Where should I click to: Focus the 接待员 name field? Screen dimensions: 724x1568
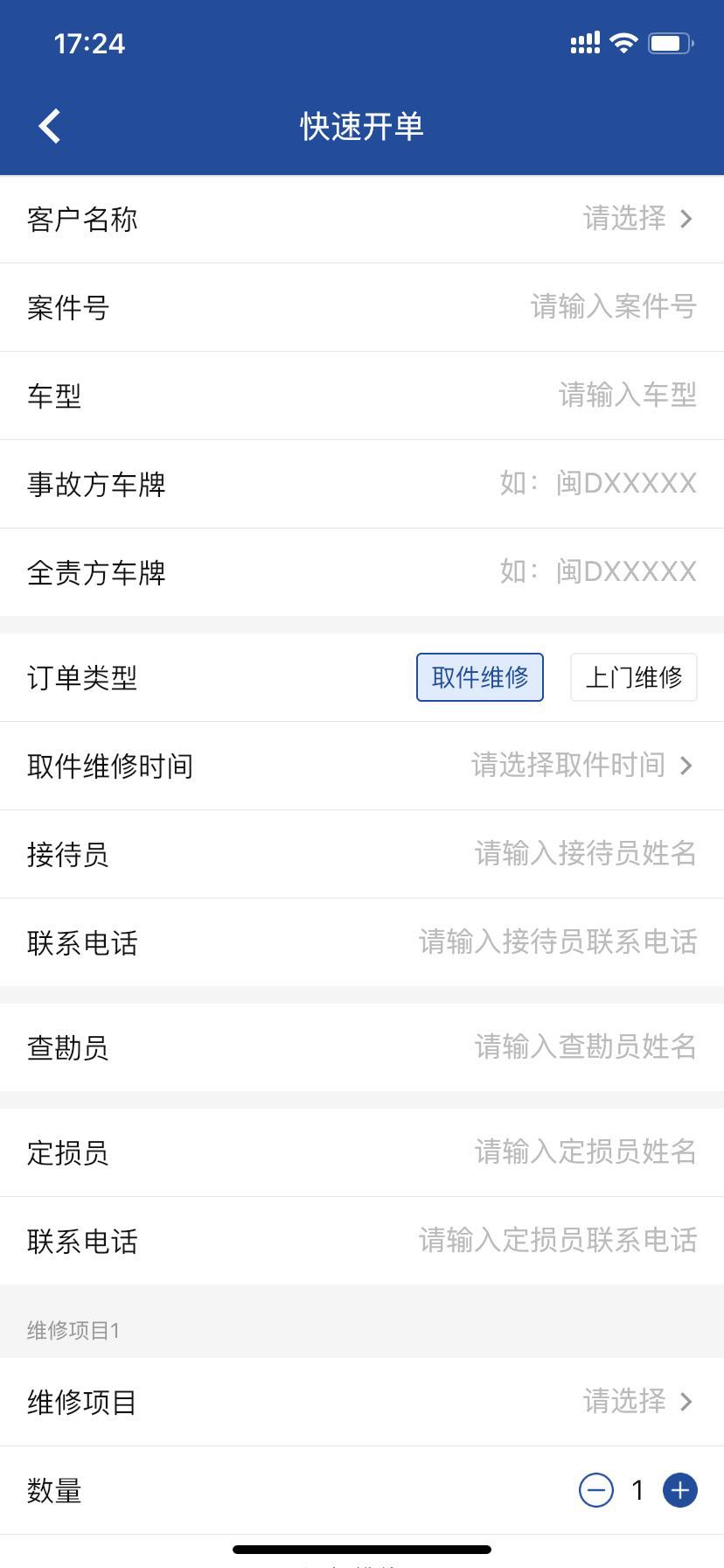[584, 854]
